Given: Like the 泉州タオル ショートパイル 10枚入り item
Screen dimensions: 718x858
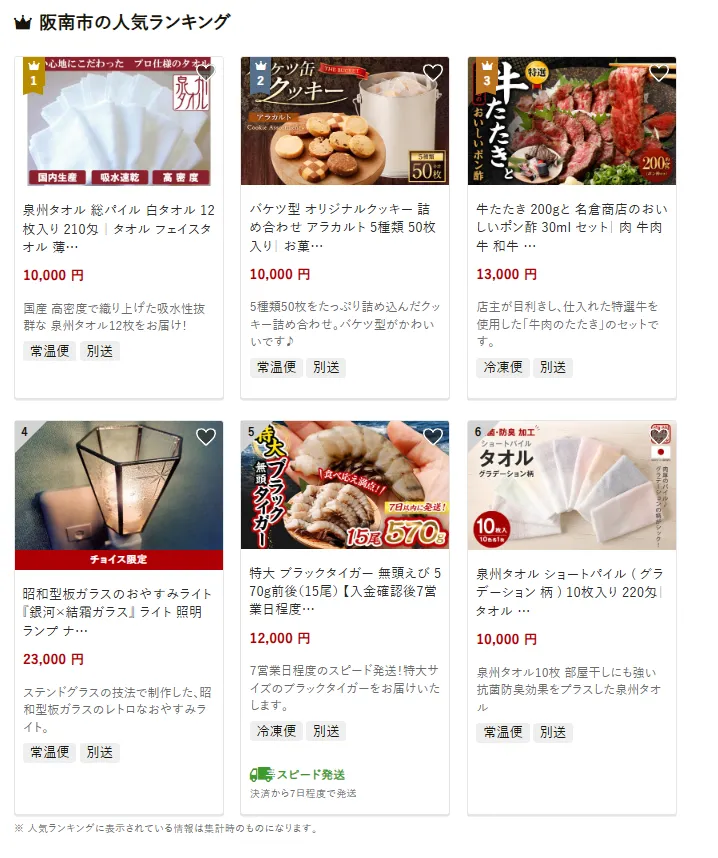Looking at the screenshot, I should tap(658, 437).
